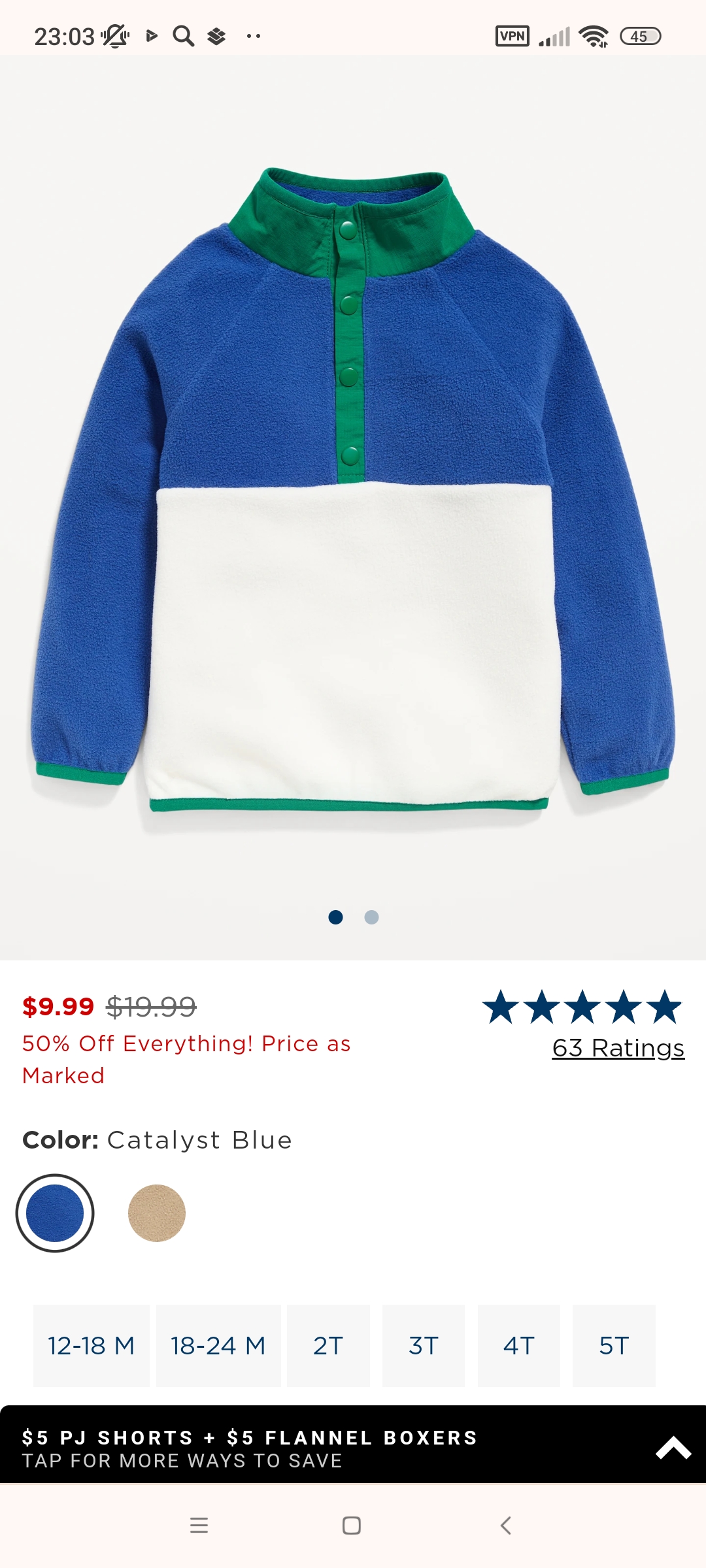The width and height of the screenshot is (706, 1568).
Task: Choose size 2T
Action: point(328,1346)
